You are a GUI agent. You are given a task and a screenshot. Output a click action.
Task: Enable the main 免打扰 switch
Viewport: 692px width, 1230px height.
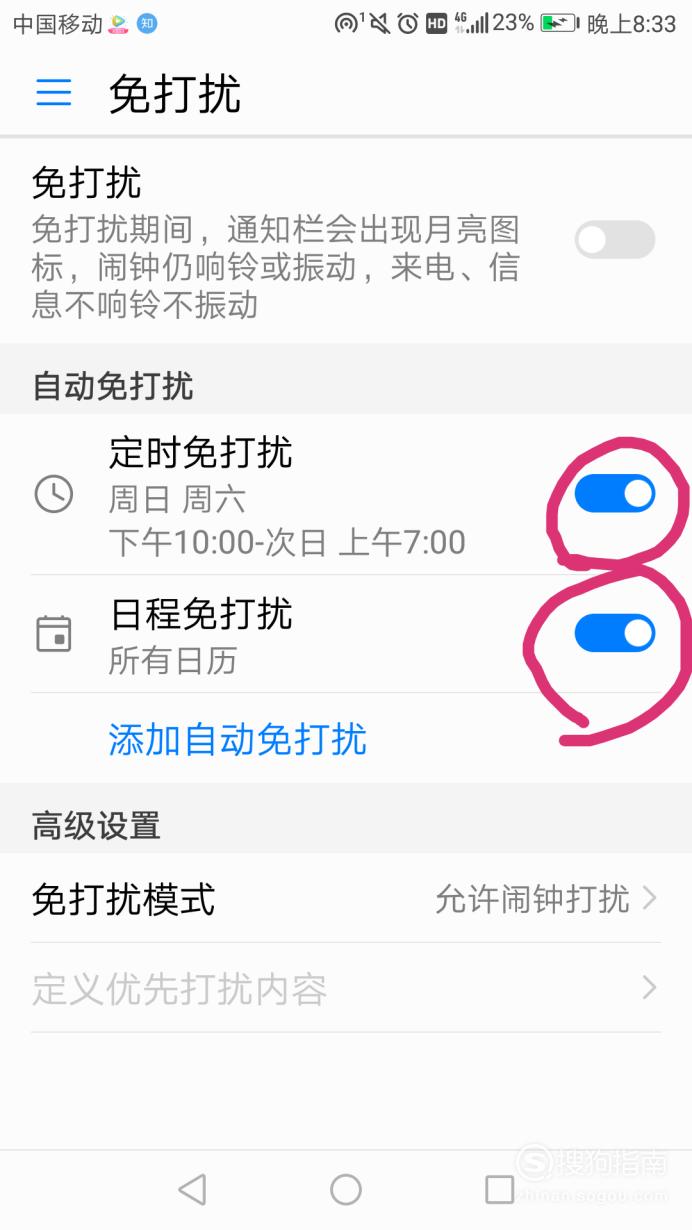pyautogui.click(x=615, y=240)
